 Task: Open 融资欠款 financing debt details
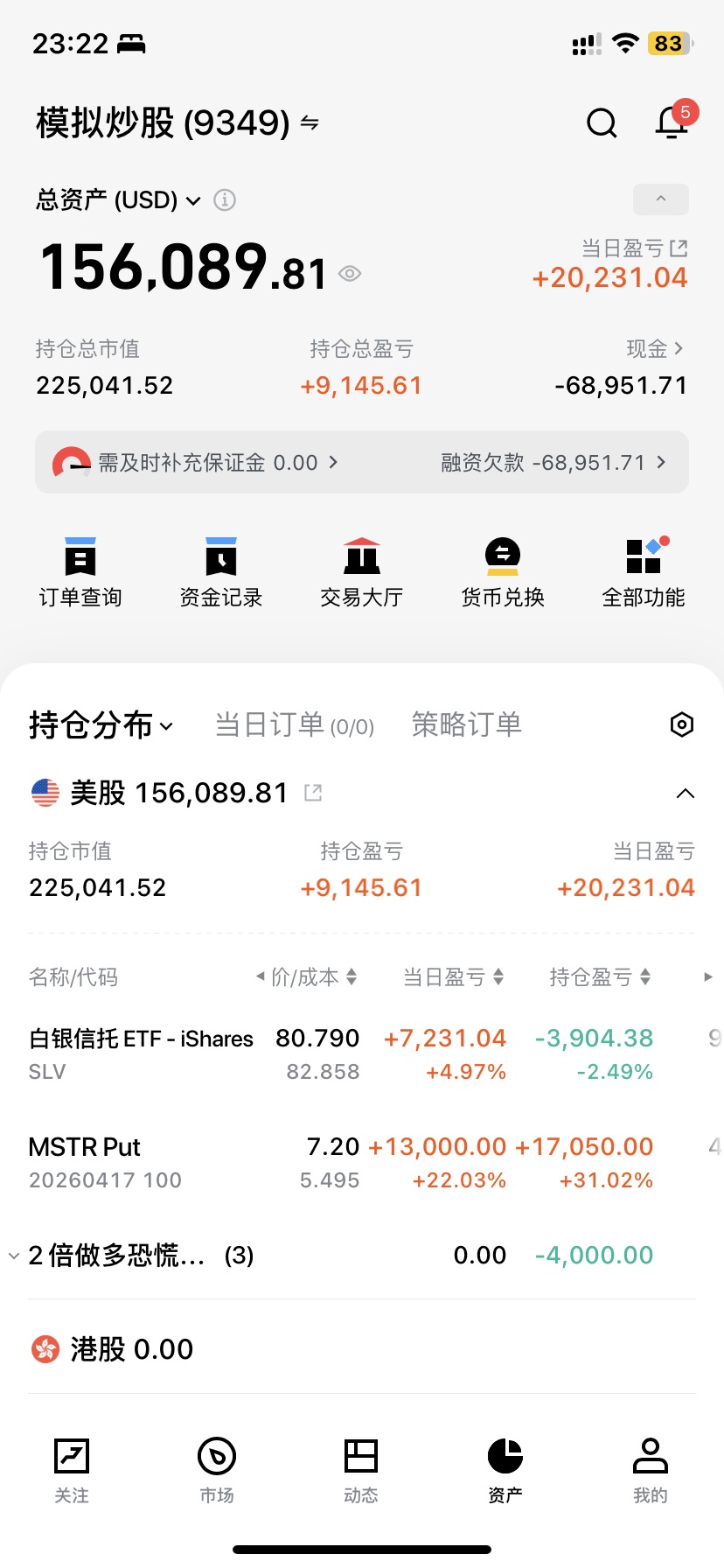tap(553, 462)
